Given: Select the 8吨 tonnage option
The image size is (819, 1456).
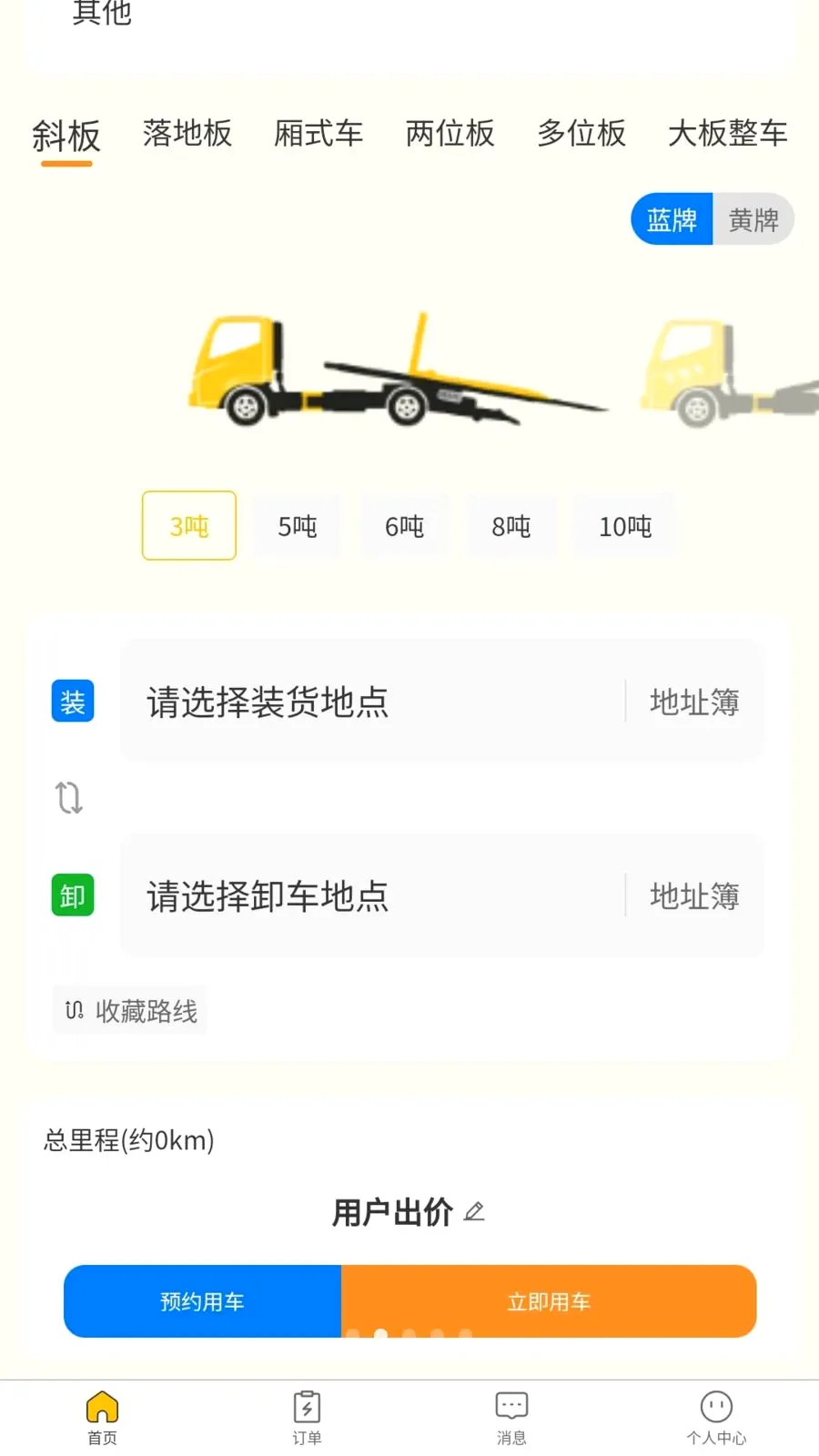Looking at the screenshot, I should 511,526.
